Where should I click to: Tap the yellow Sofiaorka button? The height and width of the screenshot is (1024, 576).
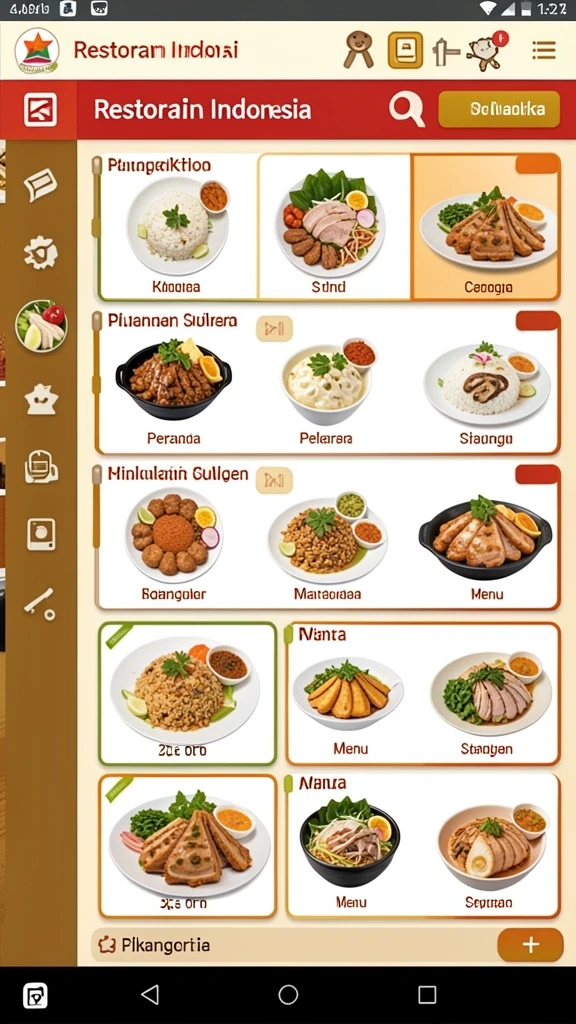pyautogui.click(x=499, y=109)
